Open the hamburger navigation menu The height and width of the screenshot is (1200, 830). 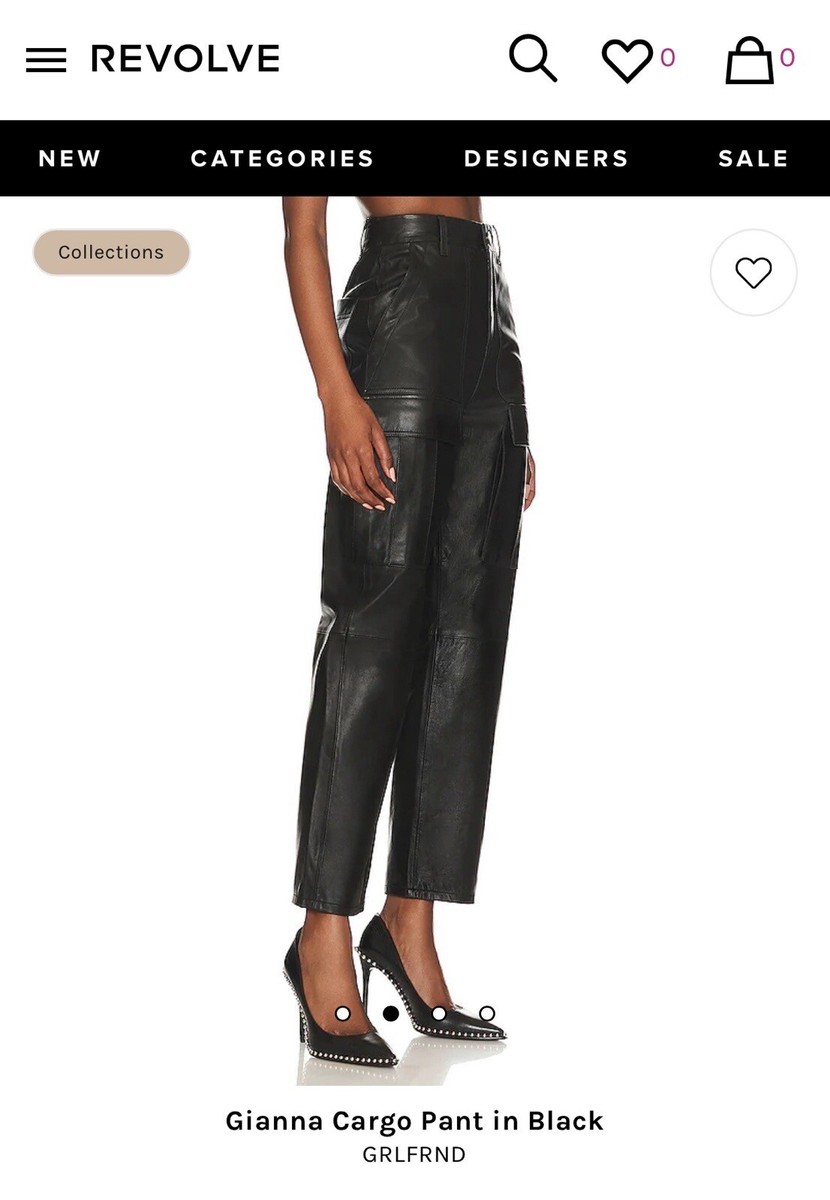pyautogui.click(x=45, y=60)
